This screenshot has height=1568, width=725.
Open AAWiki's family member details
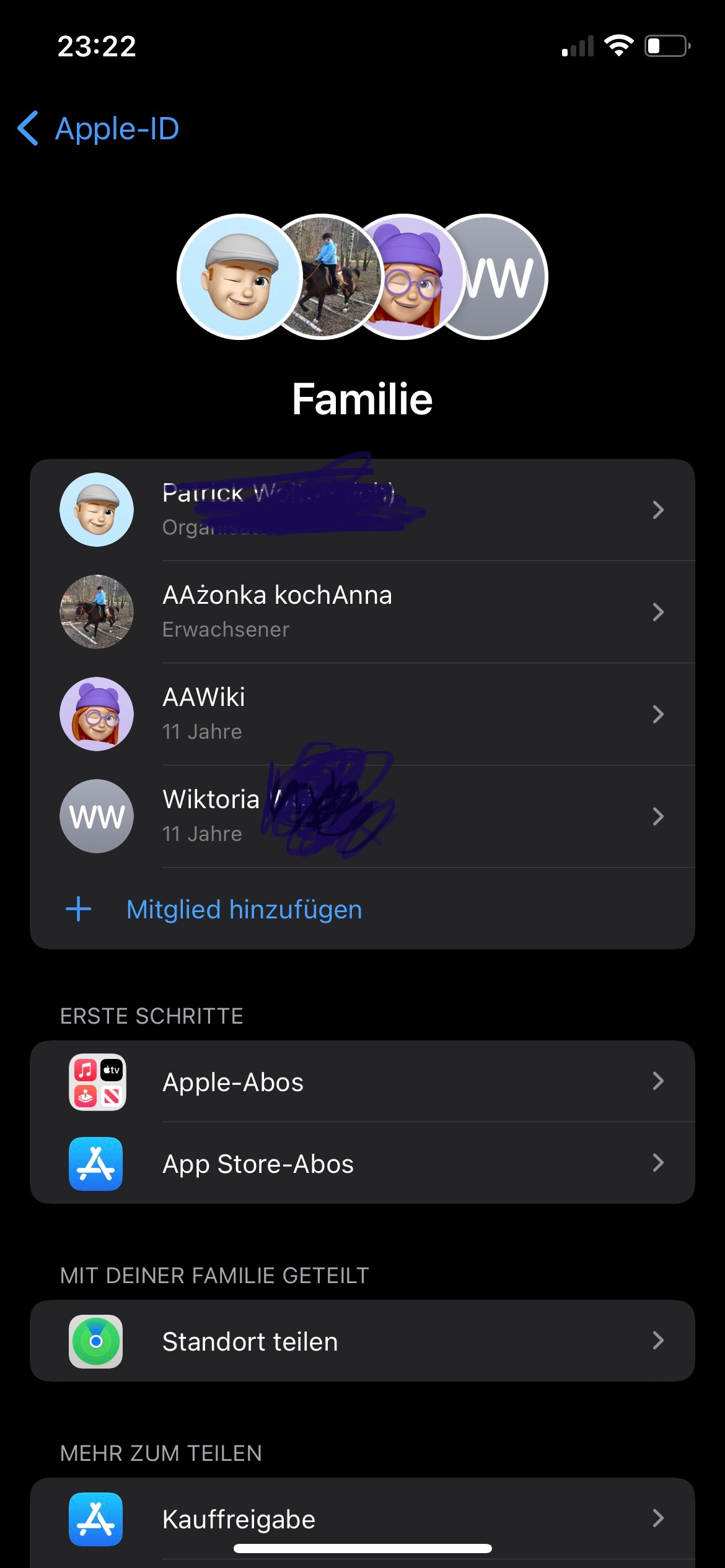click(362, 714)
